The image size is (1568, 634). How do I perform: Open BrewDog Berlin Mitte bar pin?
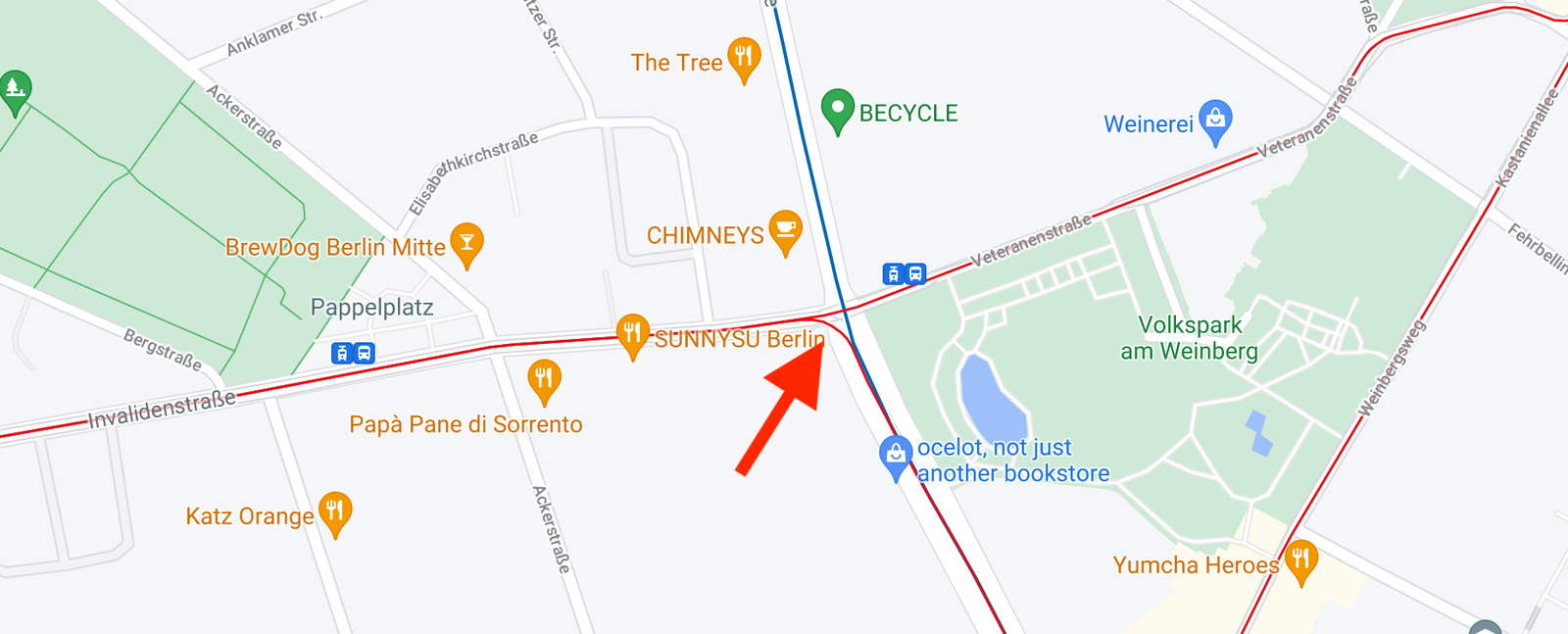point(467,242)
